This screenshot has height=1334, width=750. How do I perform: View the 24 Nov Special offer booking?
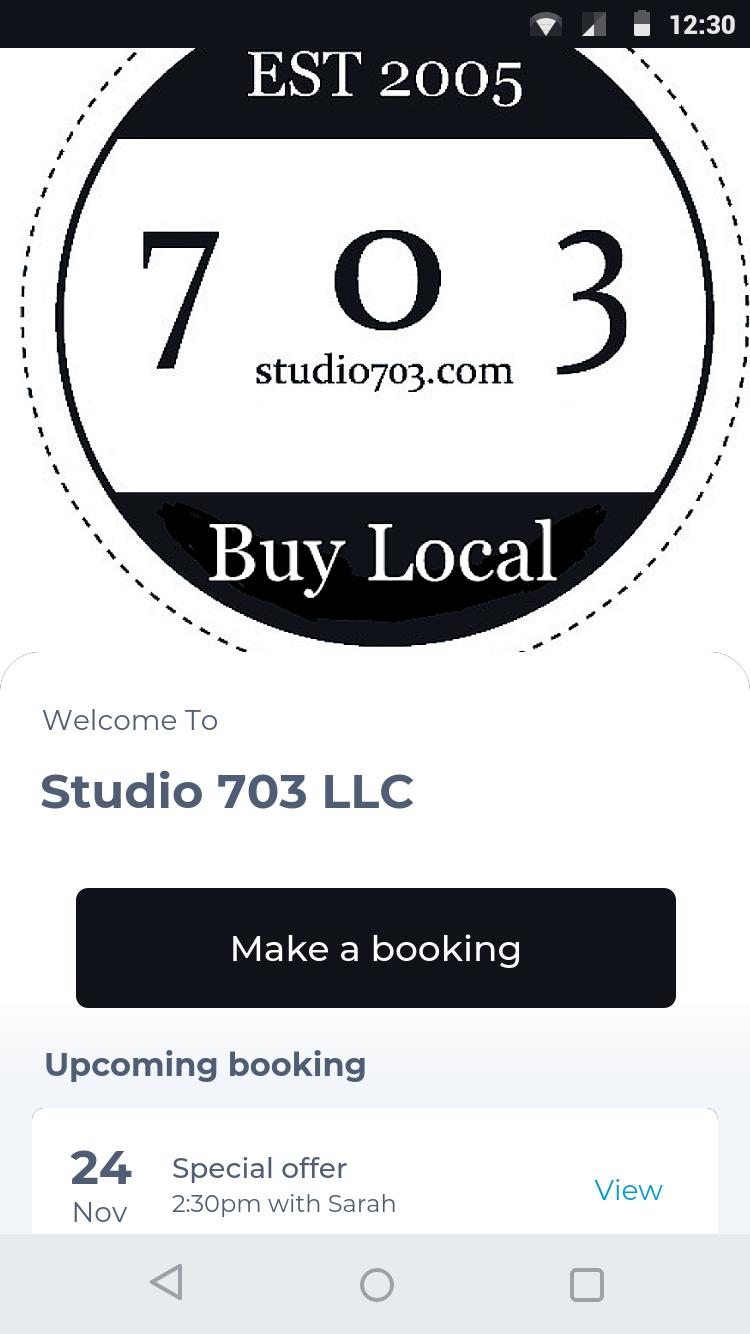(628, 1190)
